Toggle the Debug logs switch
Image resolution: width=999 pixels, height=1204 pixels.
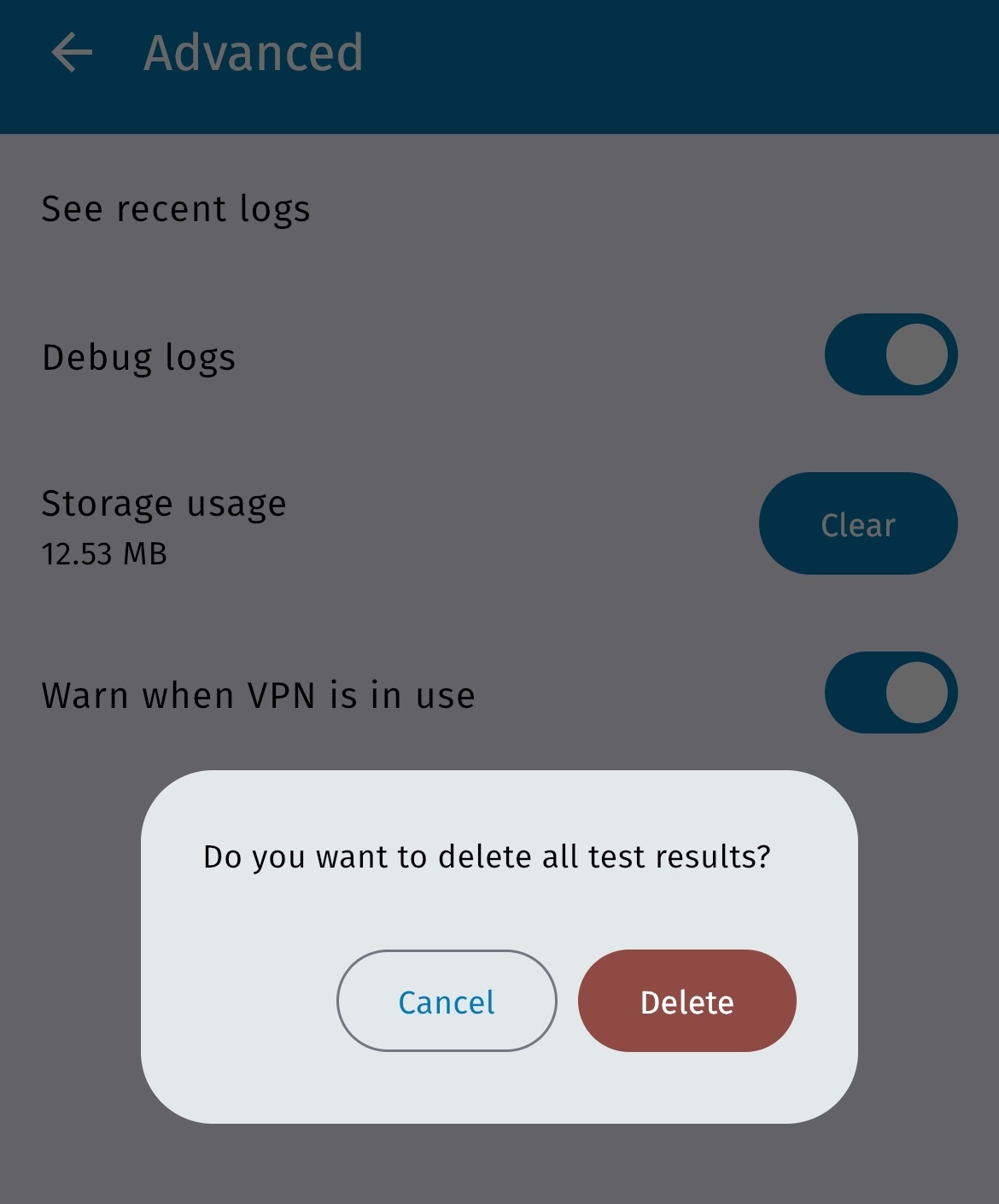click(891, 354)
